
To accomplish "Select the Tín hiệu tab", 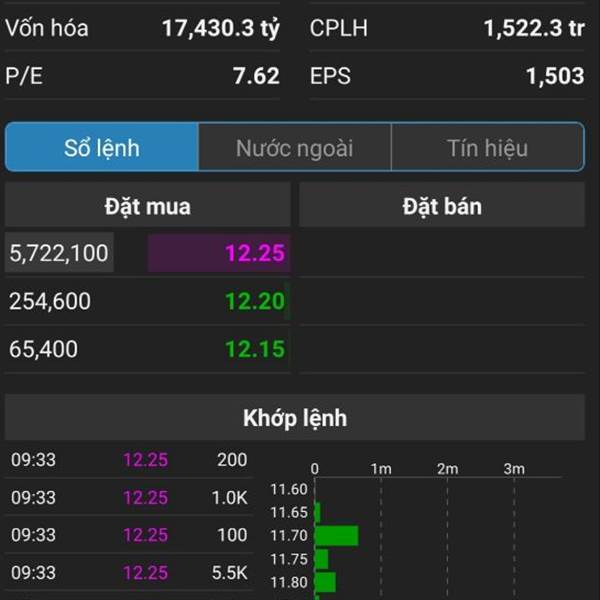I will (487, 148).
